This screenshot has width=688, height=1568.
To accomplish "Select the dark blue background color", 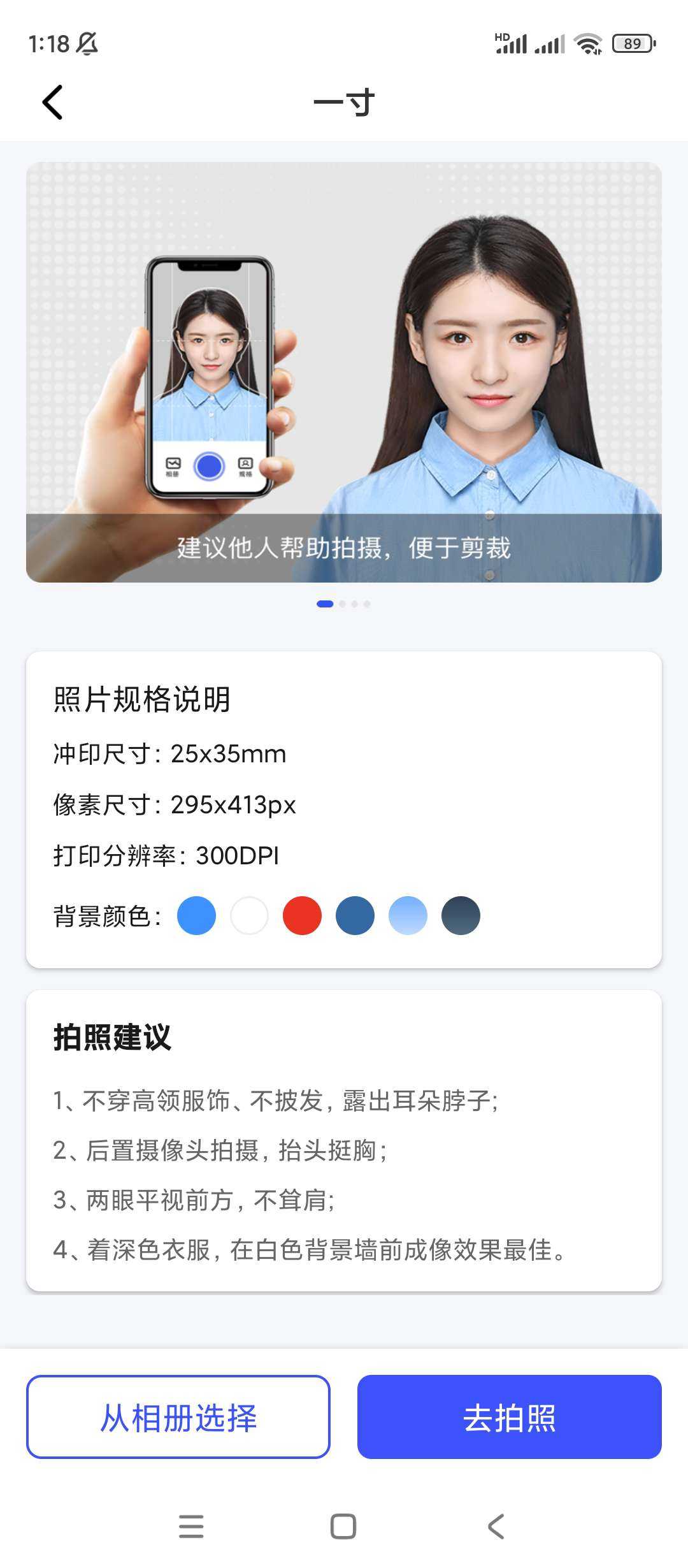I will coord(355,915).
